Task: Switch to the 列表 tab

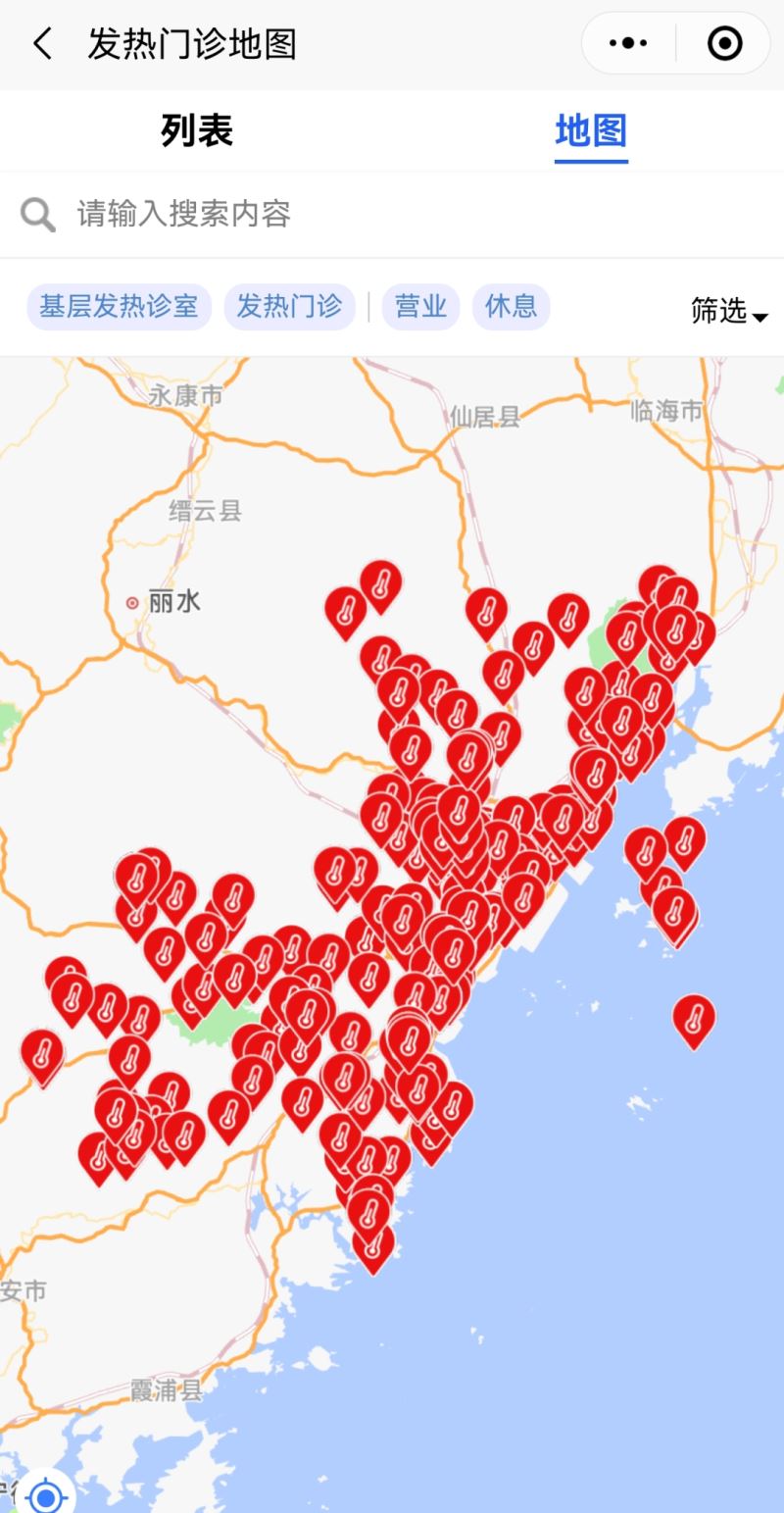Action: tap(197, 130)
